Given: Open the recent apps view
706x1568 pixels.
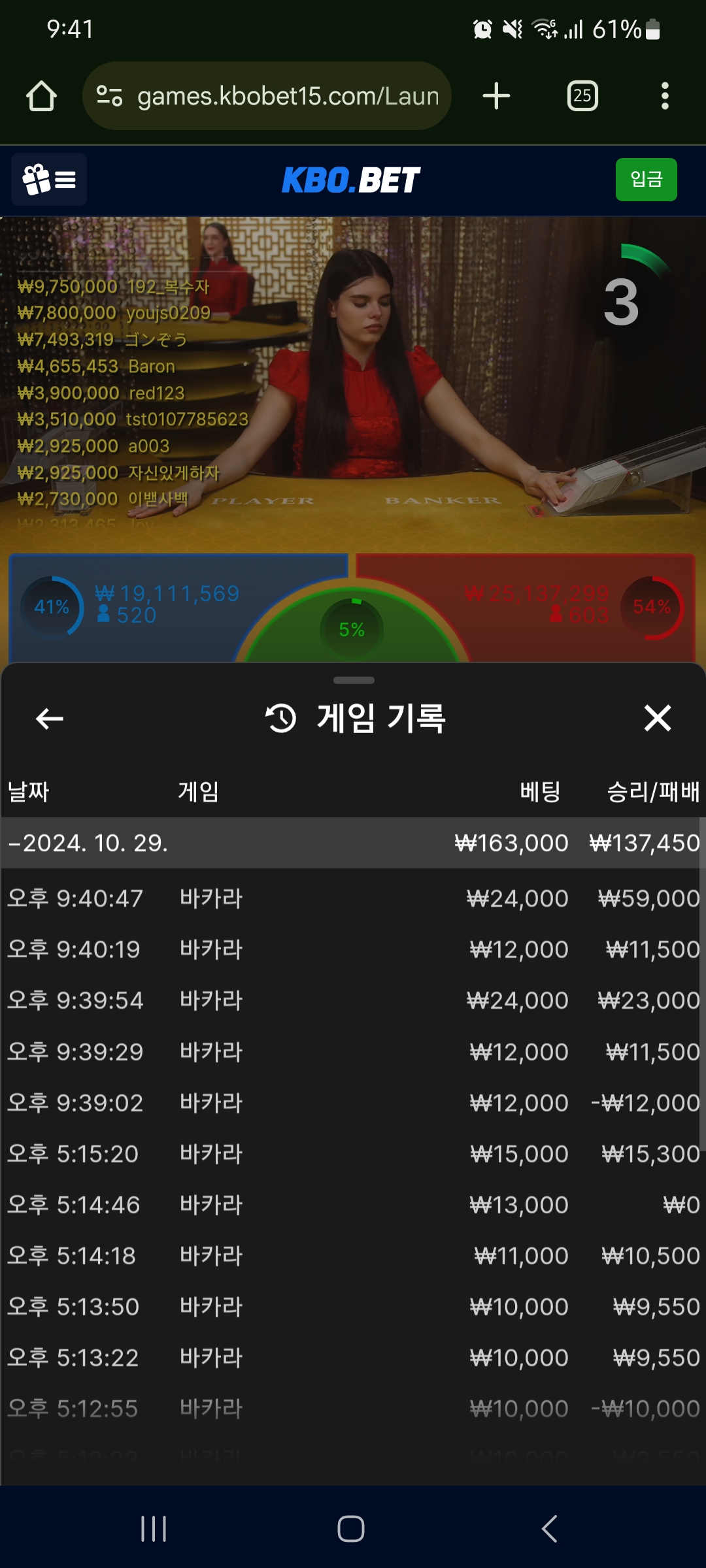Looking at the screenshot, I should pos(154,1529).
